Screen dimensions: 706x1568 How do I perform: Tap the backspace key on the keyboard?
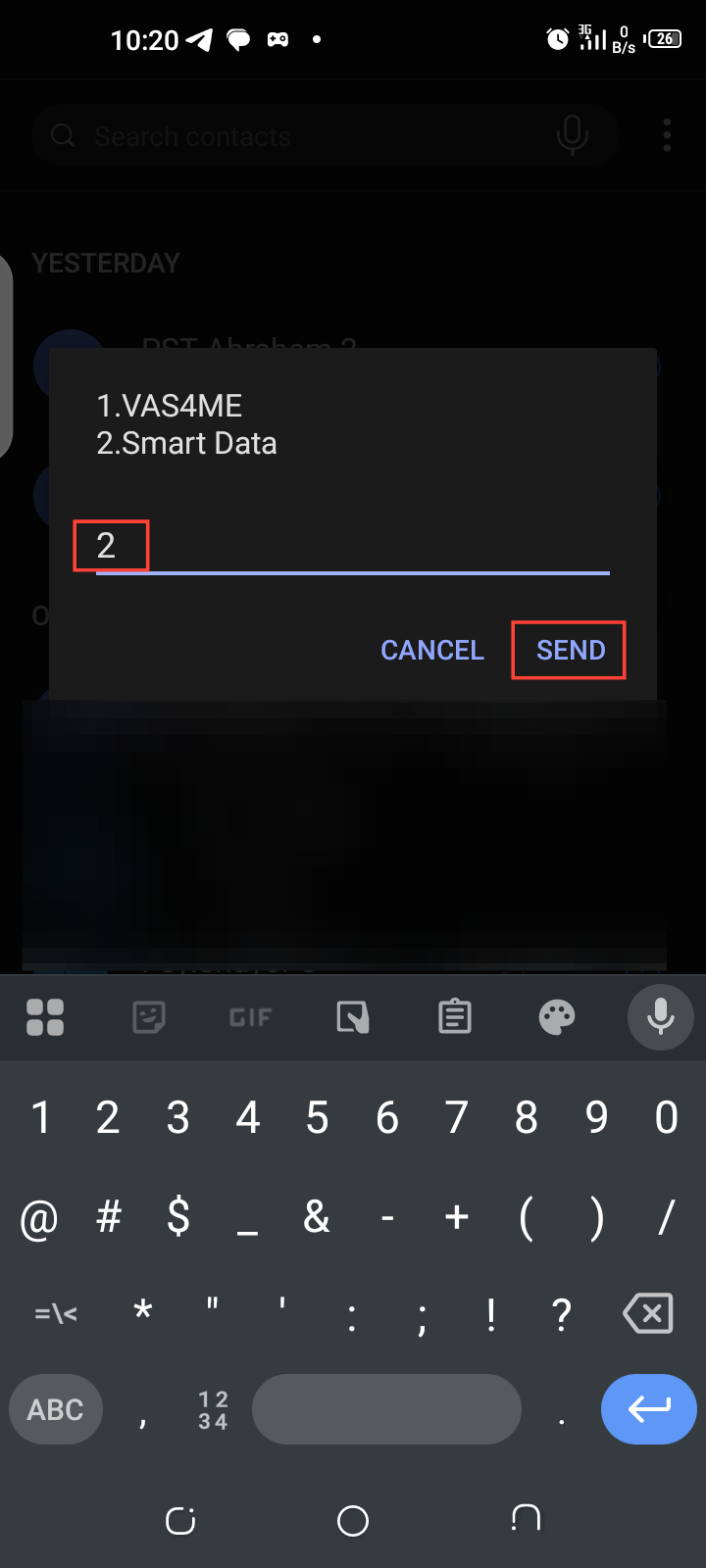click(648, 1313)
